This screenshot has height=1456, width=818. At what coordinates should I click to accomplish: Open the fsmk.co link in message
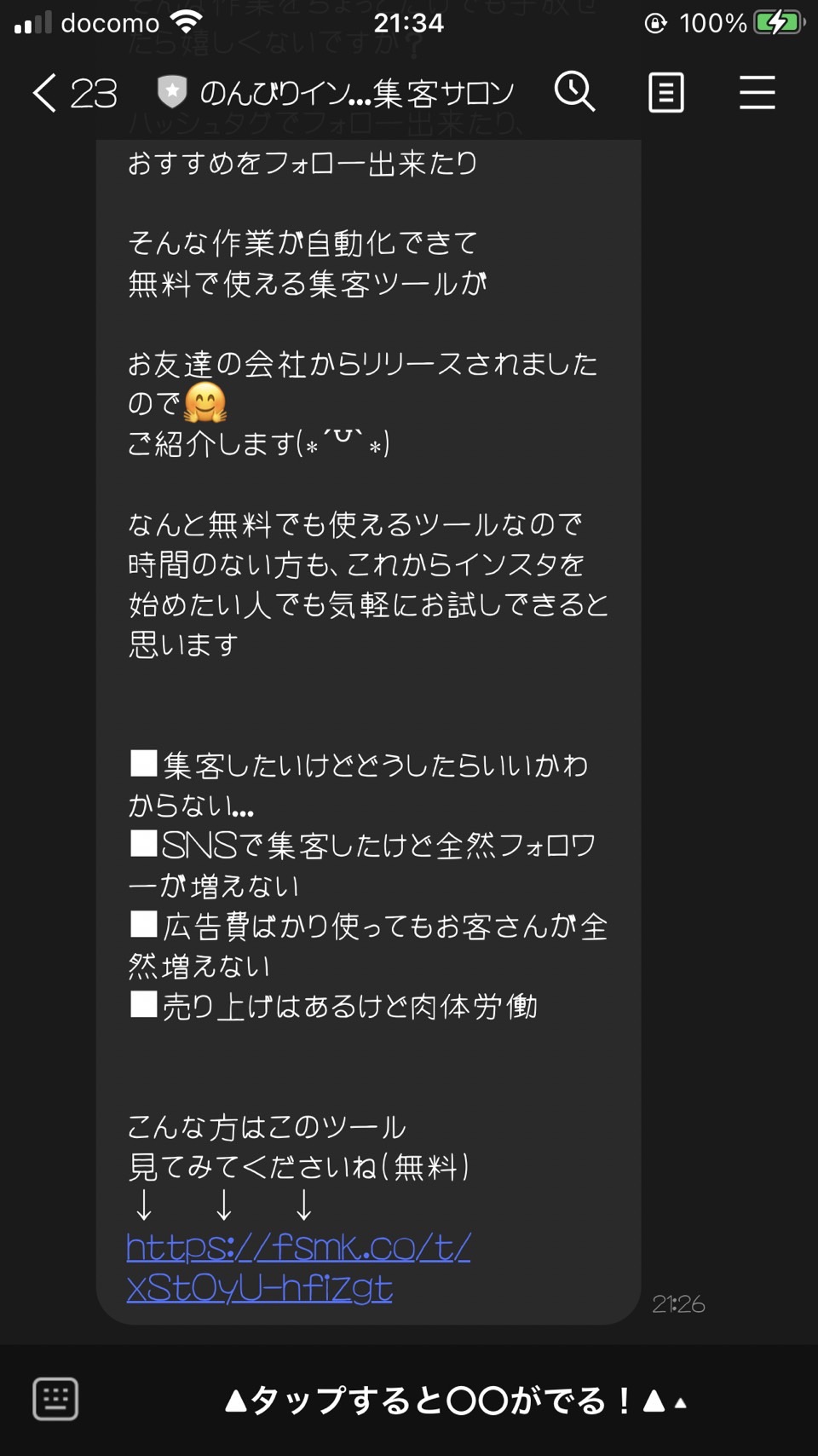[298, 1268]
